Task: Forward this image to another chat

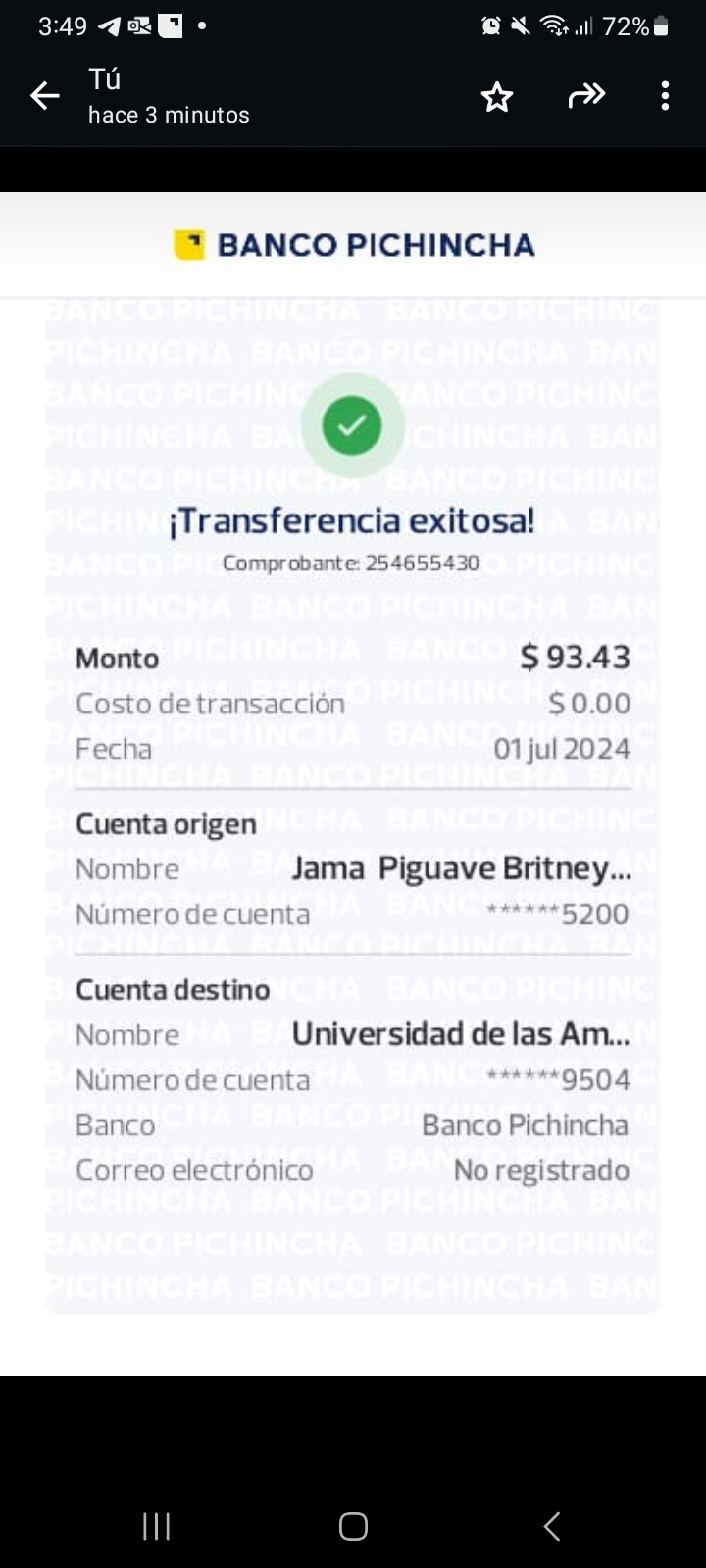Action: tap(586, 96)
